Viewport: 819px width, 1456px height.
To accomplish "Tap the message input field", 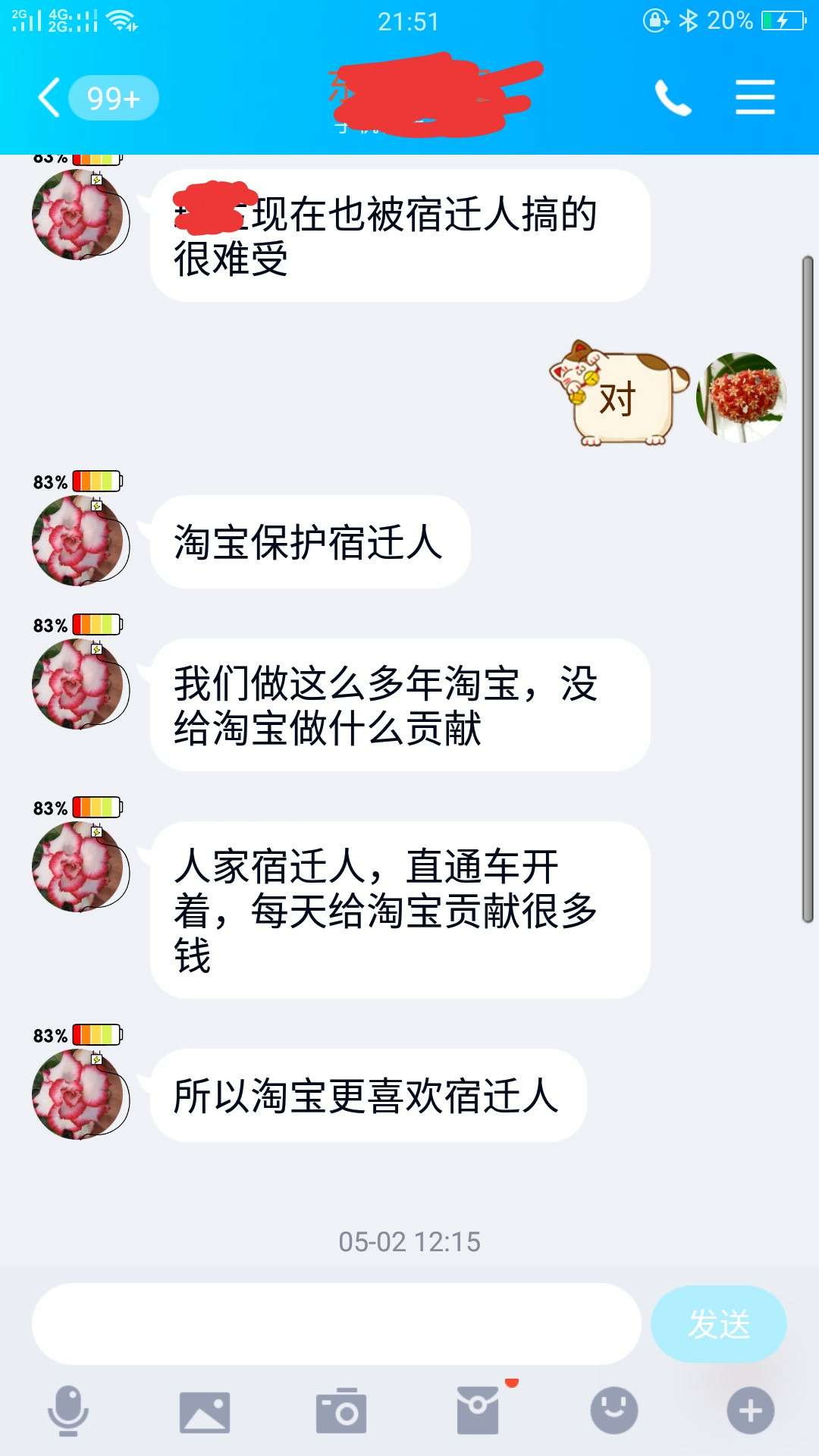I will click(337, 1324).
